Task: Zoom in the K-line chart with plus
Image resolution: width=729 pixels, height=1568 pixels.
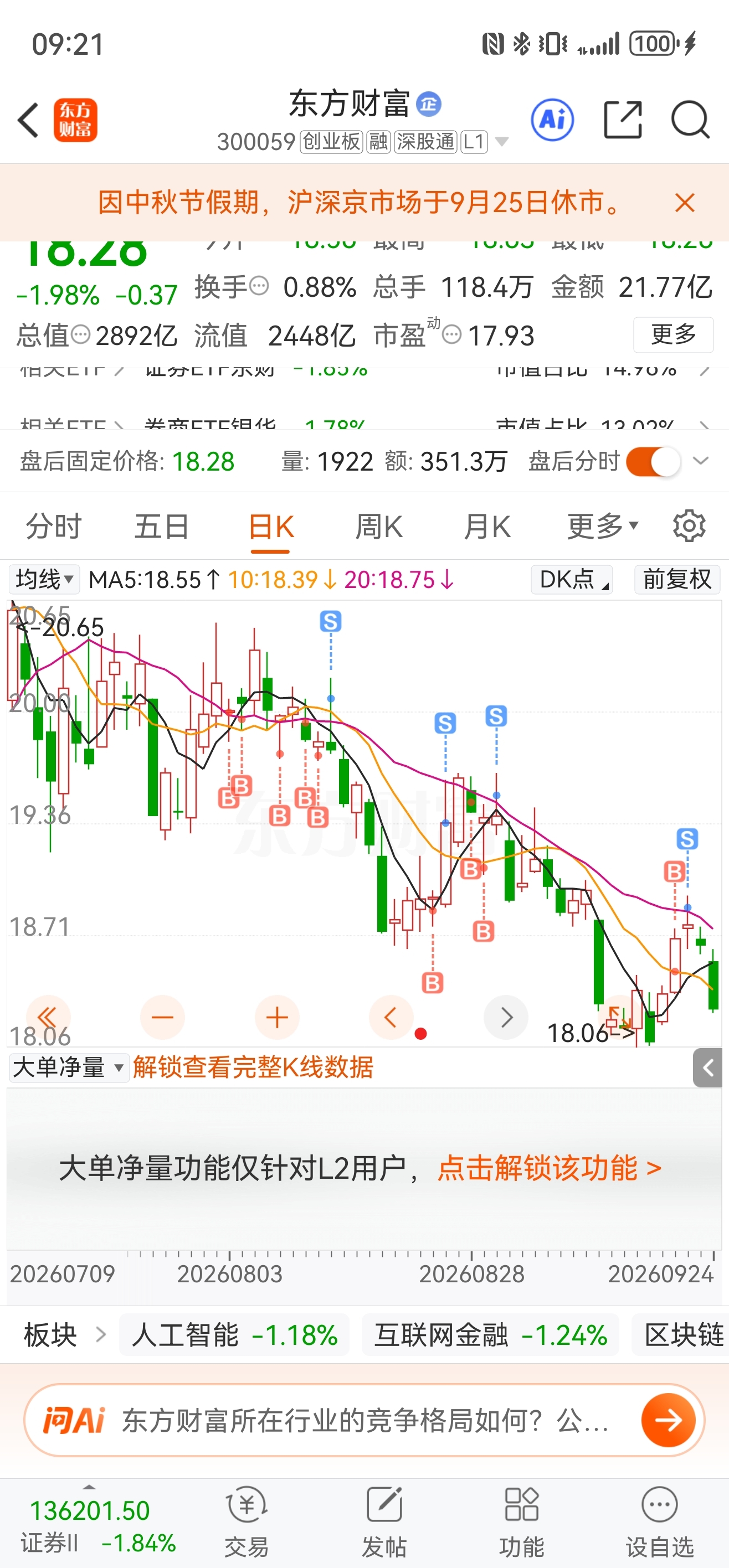Action: 277,1017
